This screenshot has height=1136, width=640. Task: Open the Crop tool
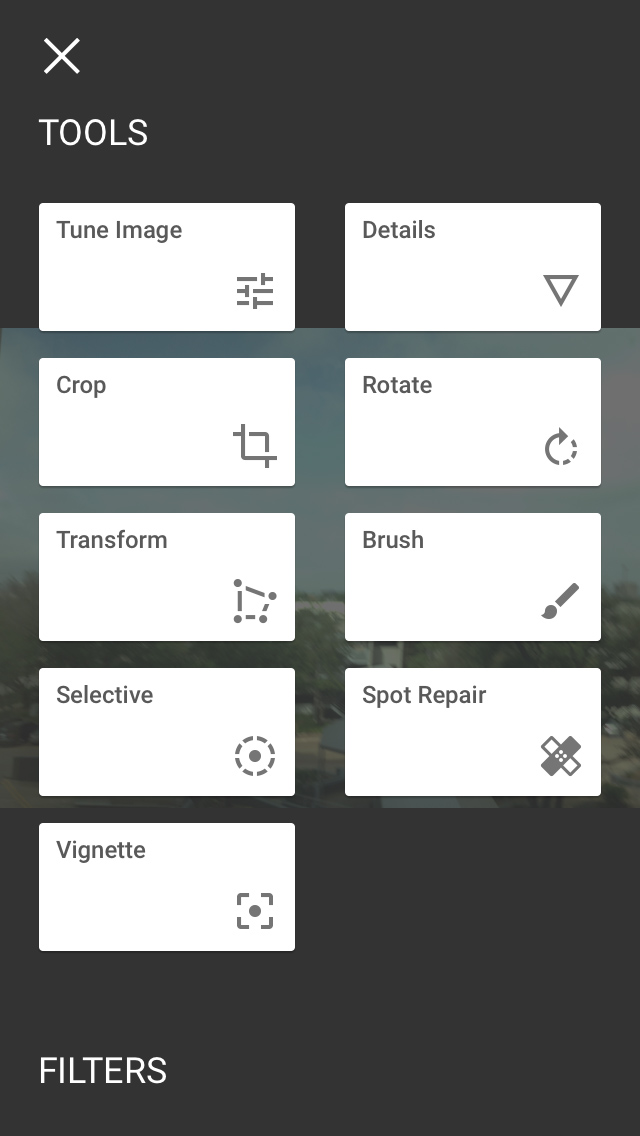(167, 422)
